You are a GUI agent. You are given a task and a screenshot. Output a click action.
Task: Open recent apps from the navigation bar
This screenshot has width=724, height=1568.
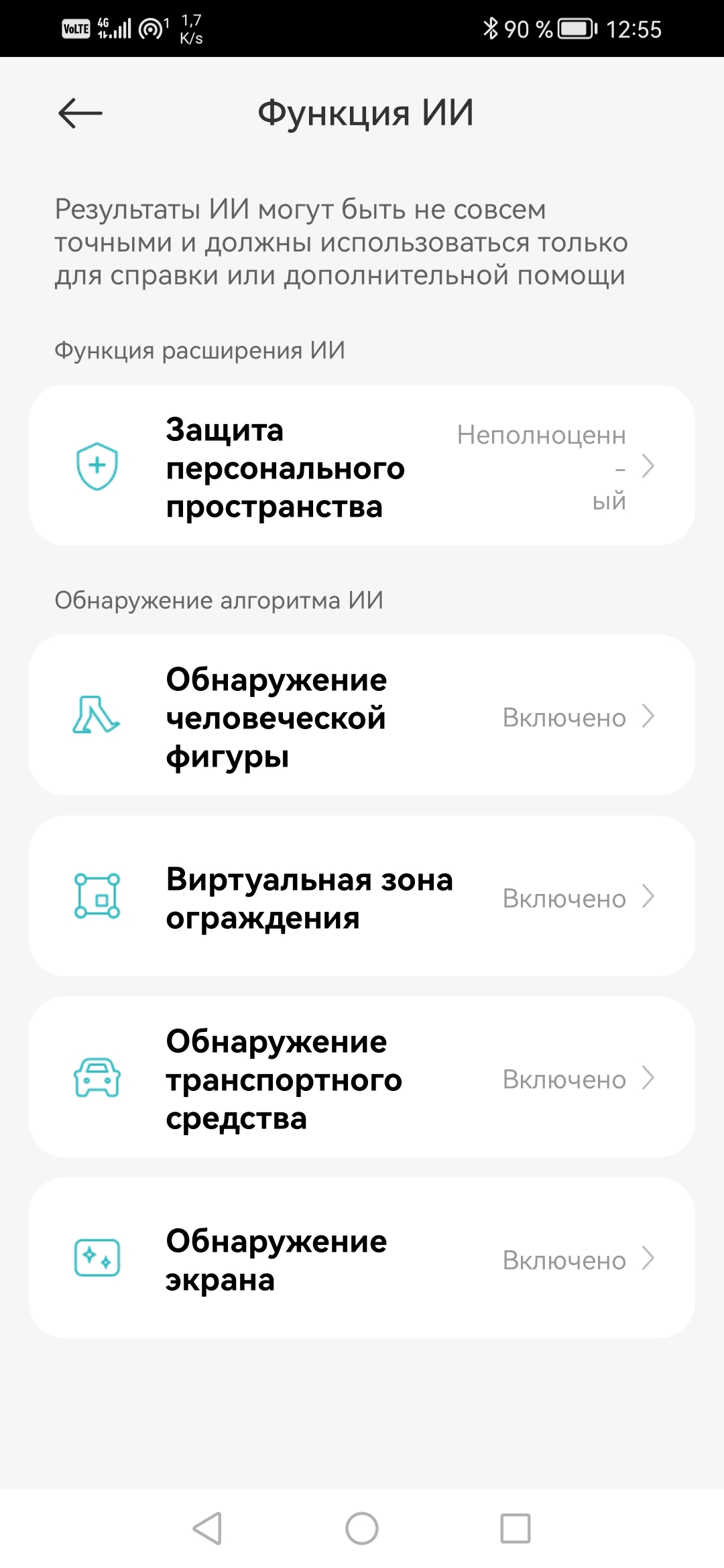(x=515, y=1528)
